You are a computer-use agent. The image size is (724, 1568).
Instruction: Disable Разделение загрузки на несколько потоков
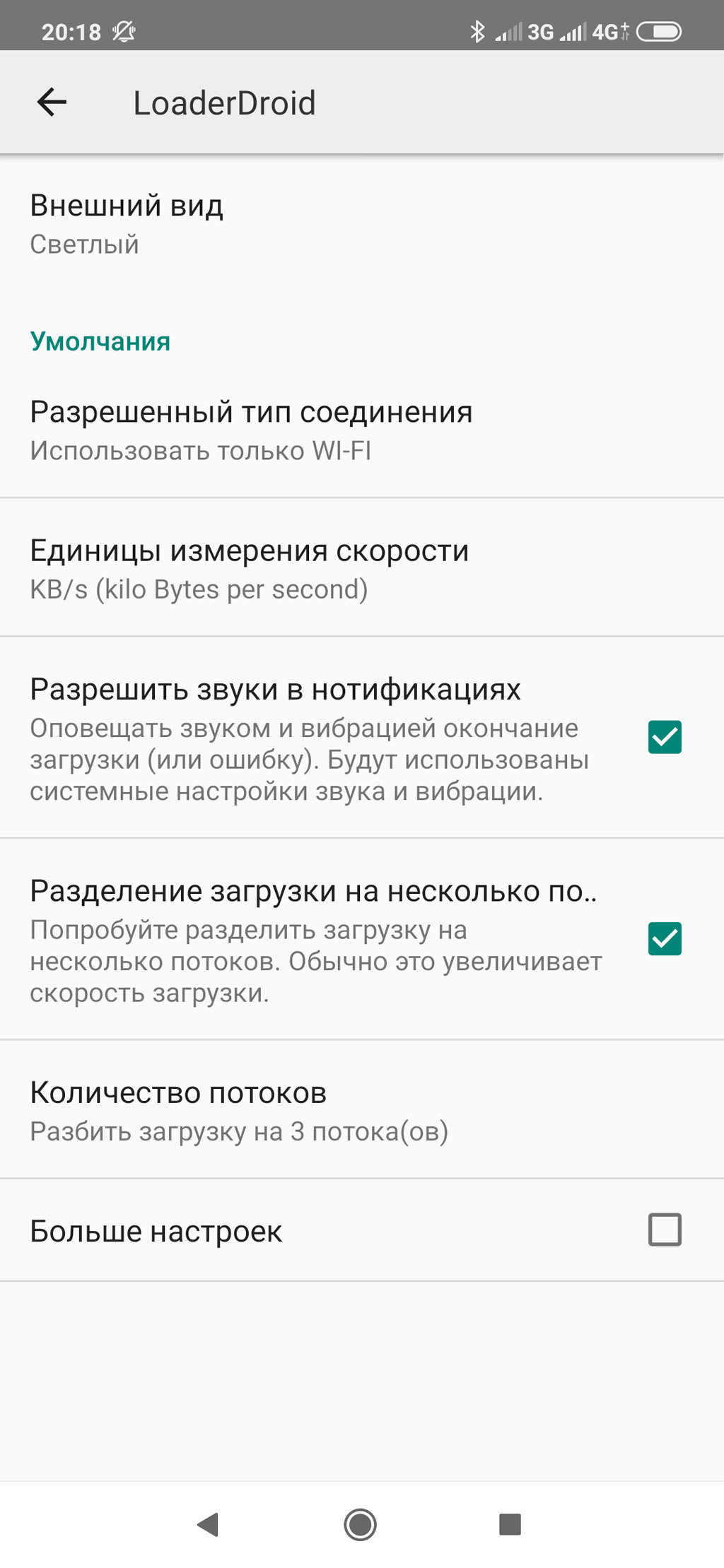(665, 939)
